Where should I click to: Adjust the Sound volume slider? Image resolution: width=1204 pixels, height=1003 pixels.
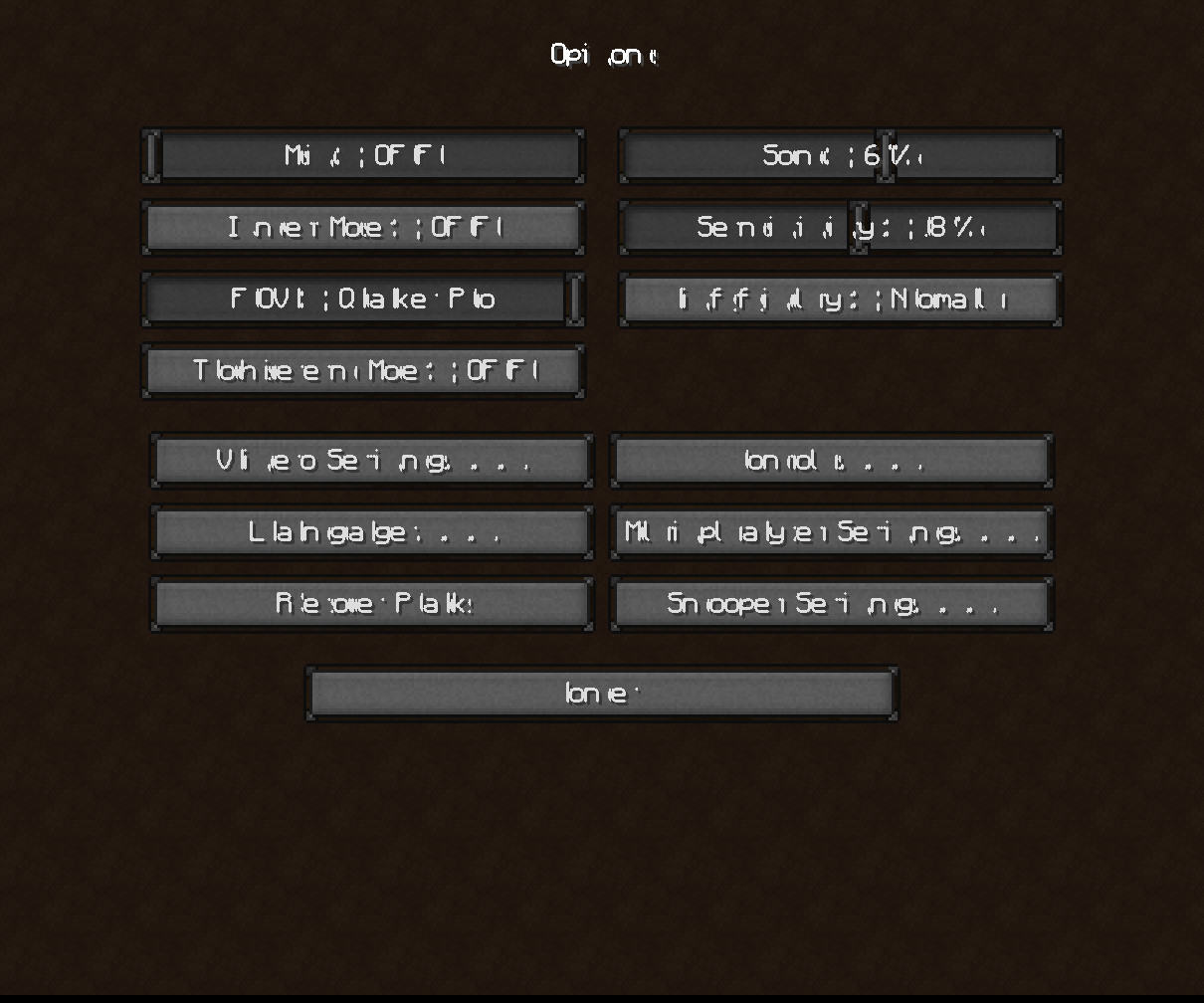[841, 155]
